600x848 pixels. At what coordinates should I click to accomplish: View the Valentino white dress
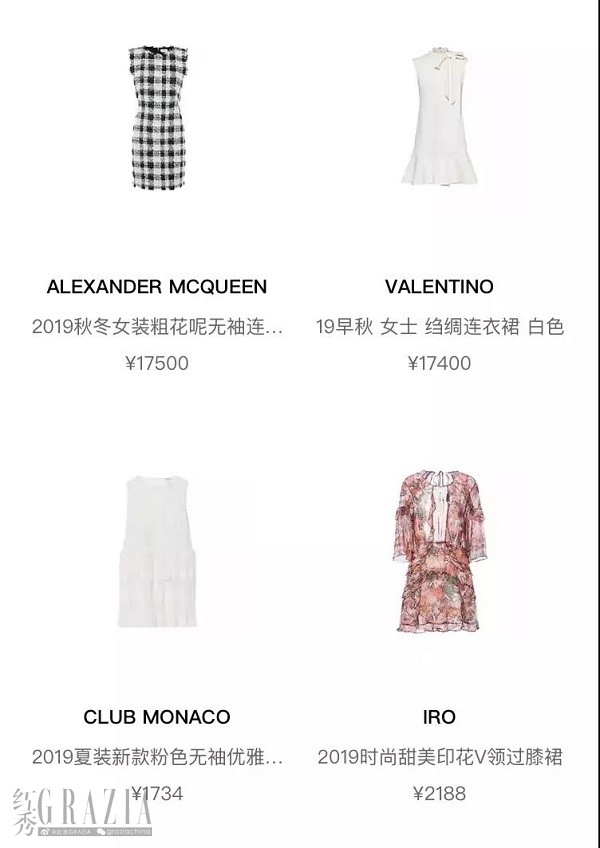click(438, 115)
